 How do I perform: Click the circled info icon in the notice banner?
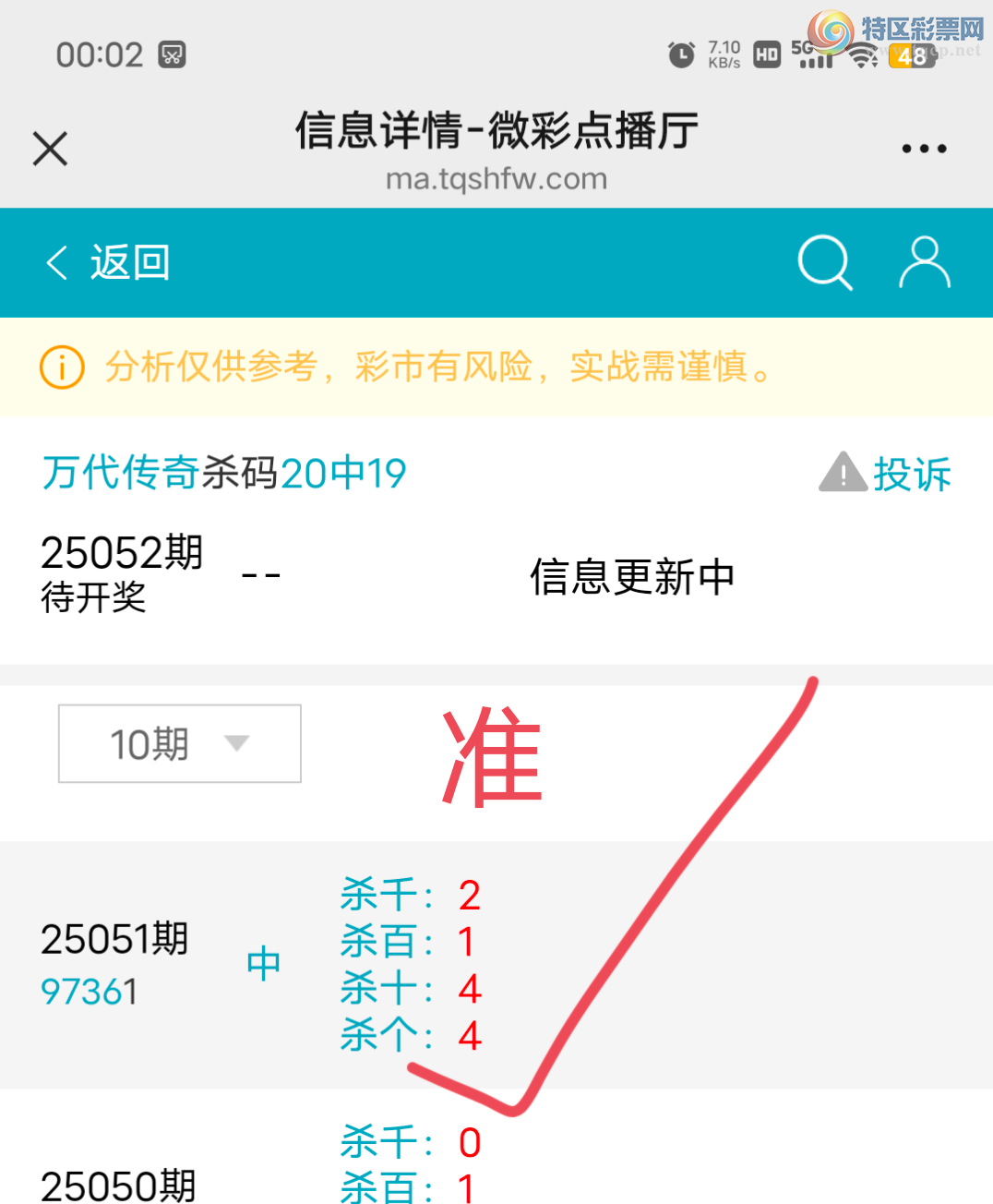coord(60,367)
